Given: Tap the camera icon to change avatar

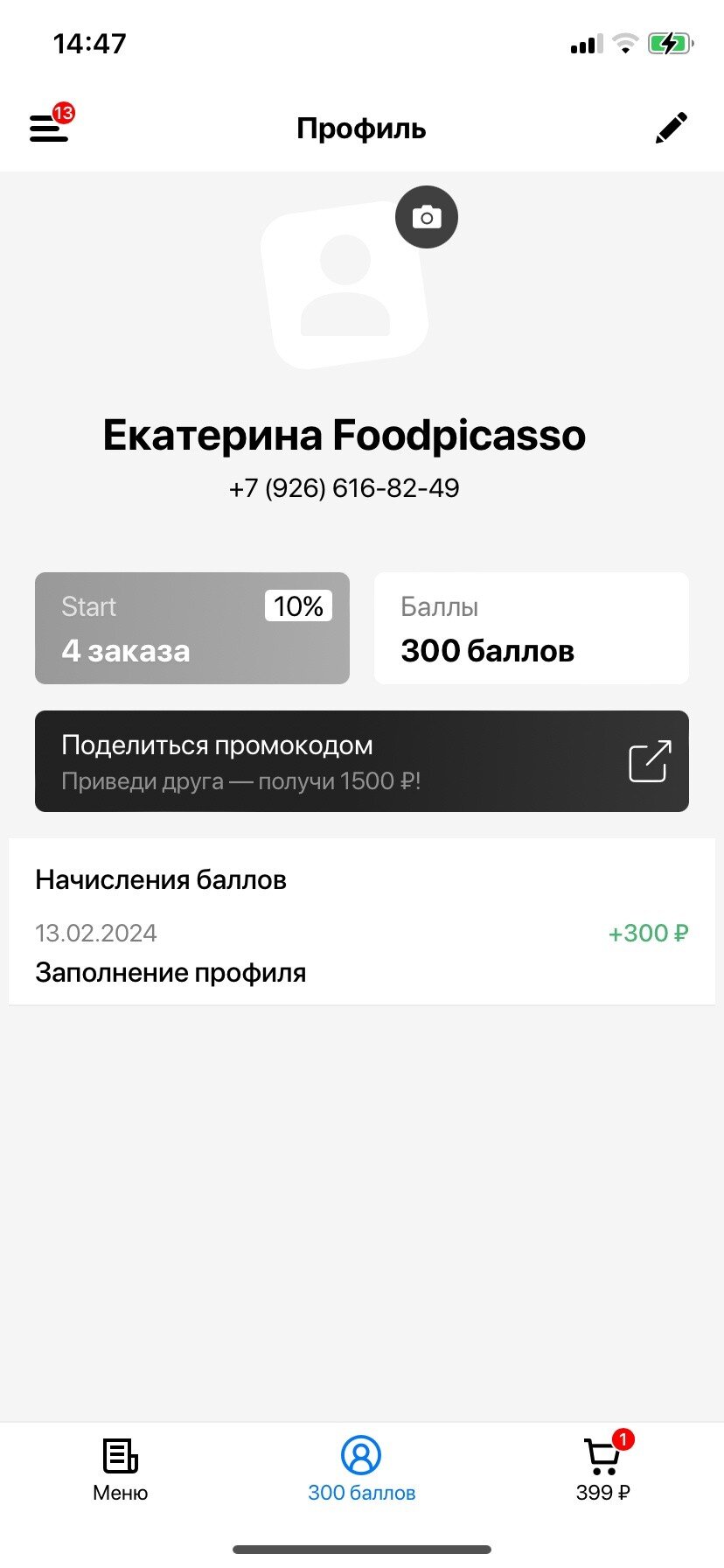Looking at the screenshot, I should (x=427, y=217).
